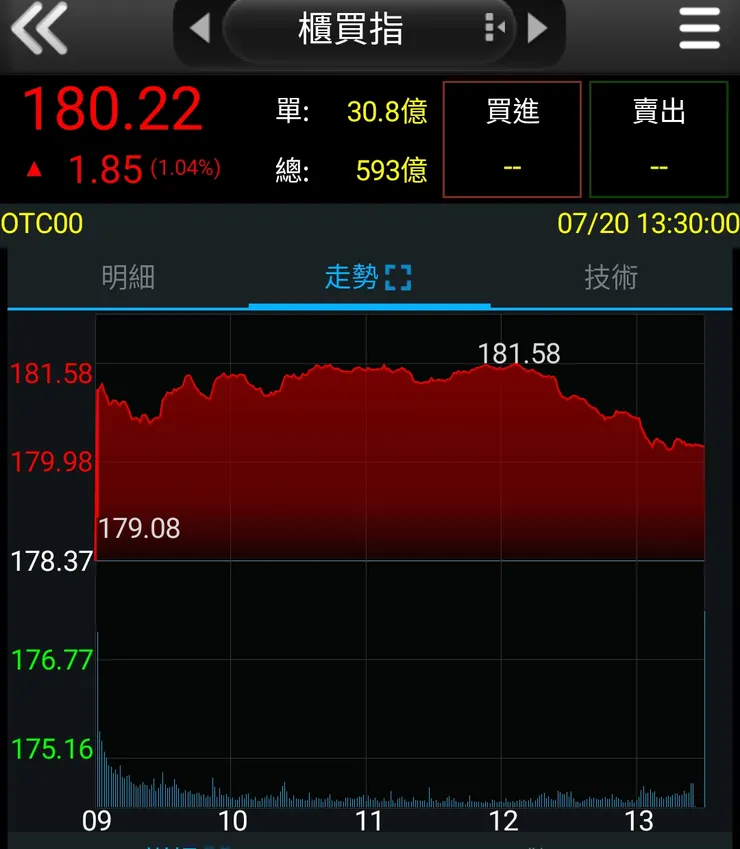The image size is (740, 849).
Task: Tap the back double-chevron arrow
Action: coord(41,29)
